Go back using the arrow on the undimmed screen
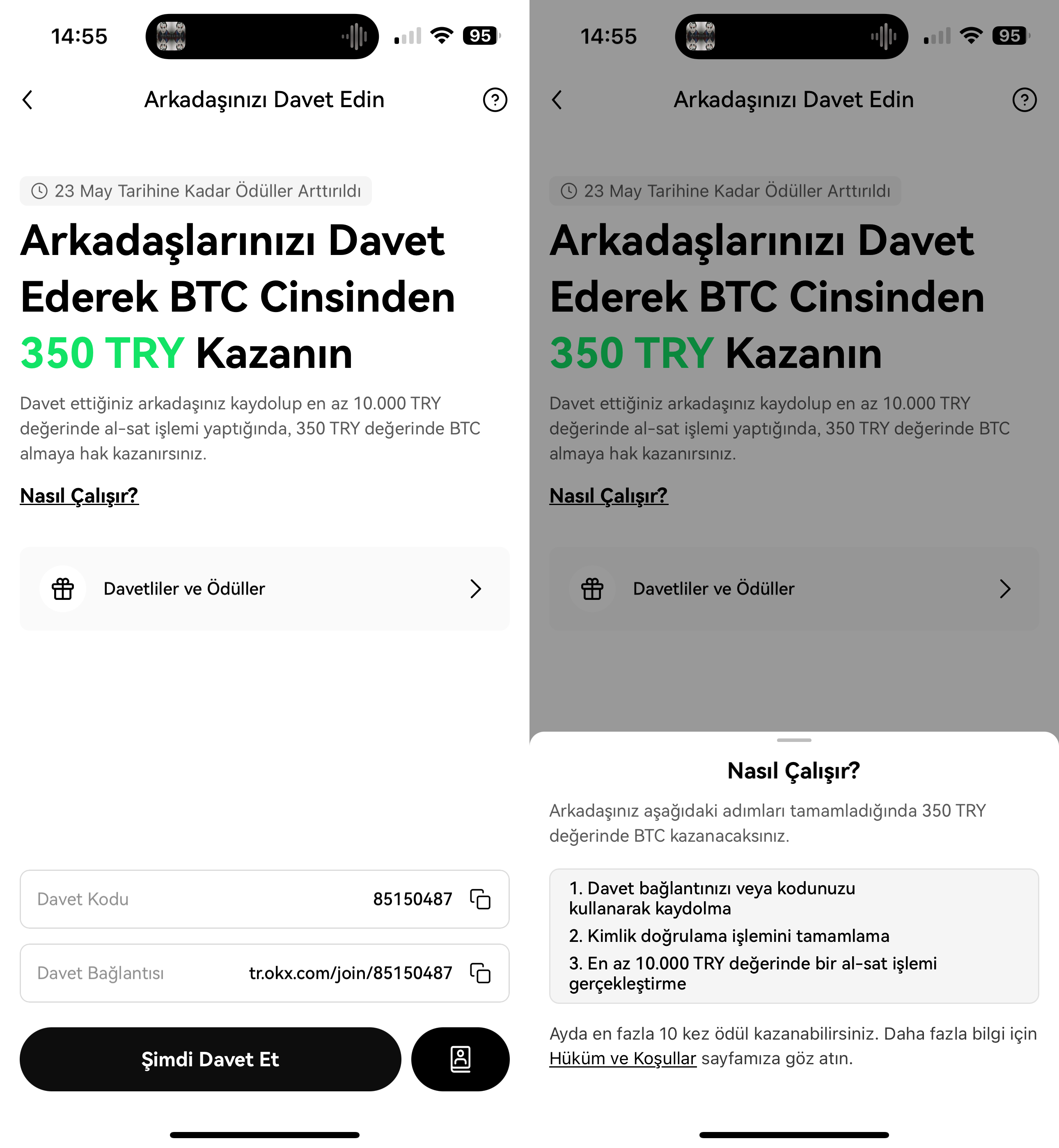Viewport: 1059px width, 1148px height. (x=28, y=100)
